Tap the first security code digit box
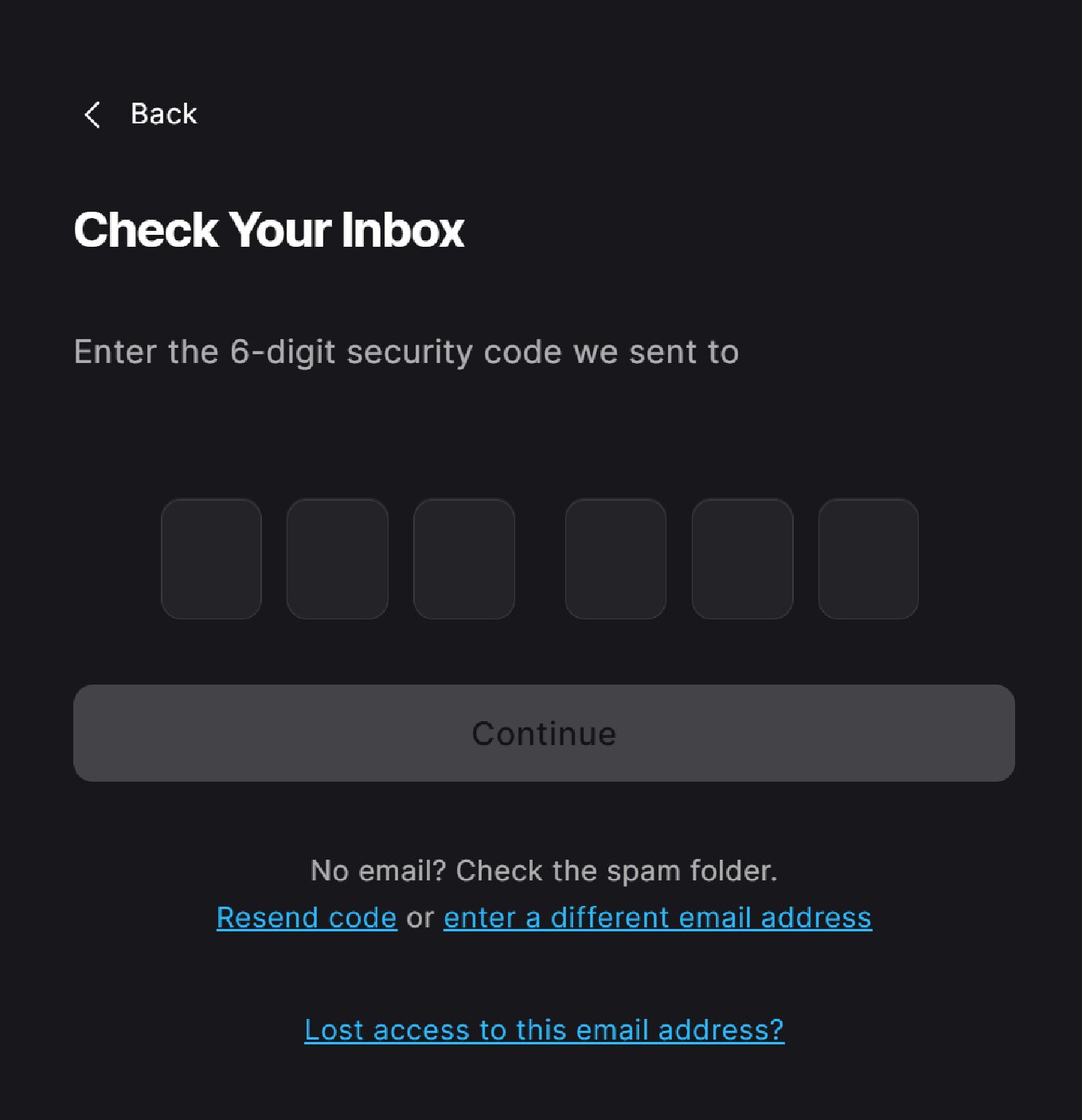 coord(211,559)
